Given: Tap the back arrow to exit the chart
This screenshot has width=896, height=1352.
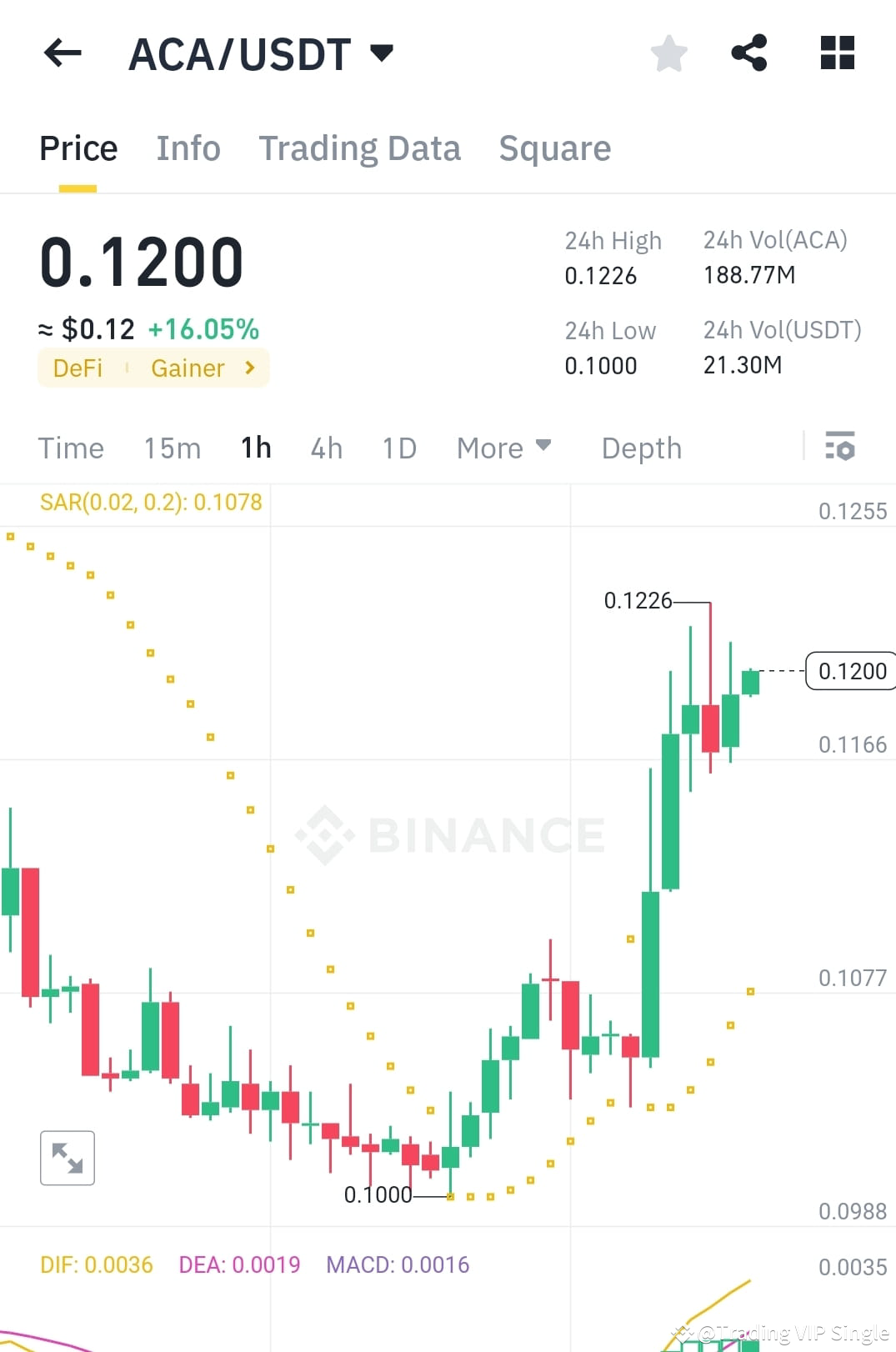Looking at the screenshot, I should 62,53.
